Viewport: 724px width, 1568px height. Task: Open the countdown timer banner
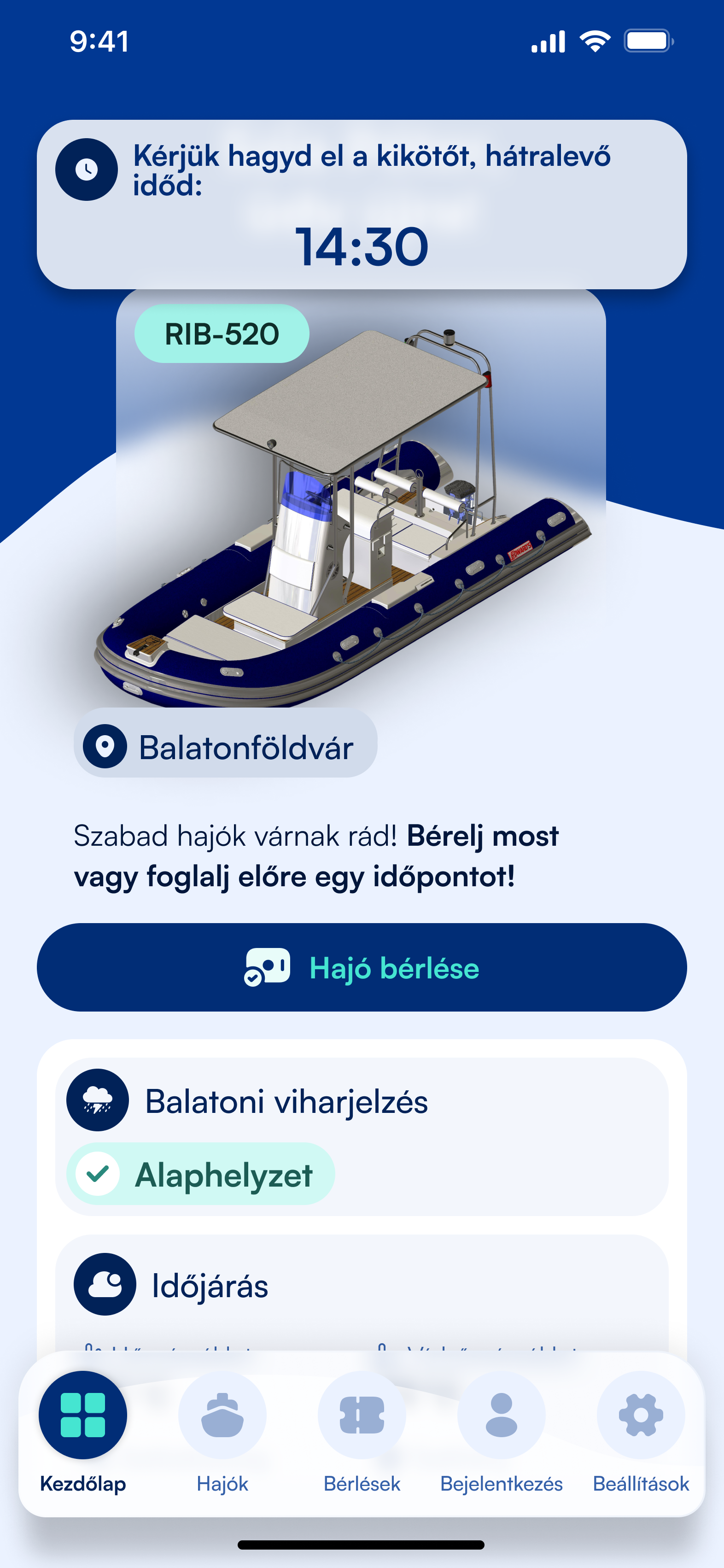[362, 205]
